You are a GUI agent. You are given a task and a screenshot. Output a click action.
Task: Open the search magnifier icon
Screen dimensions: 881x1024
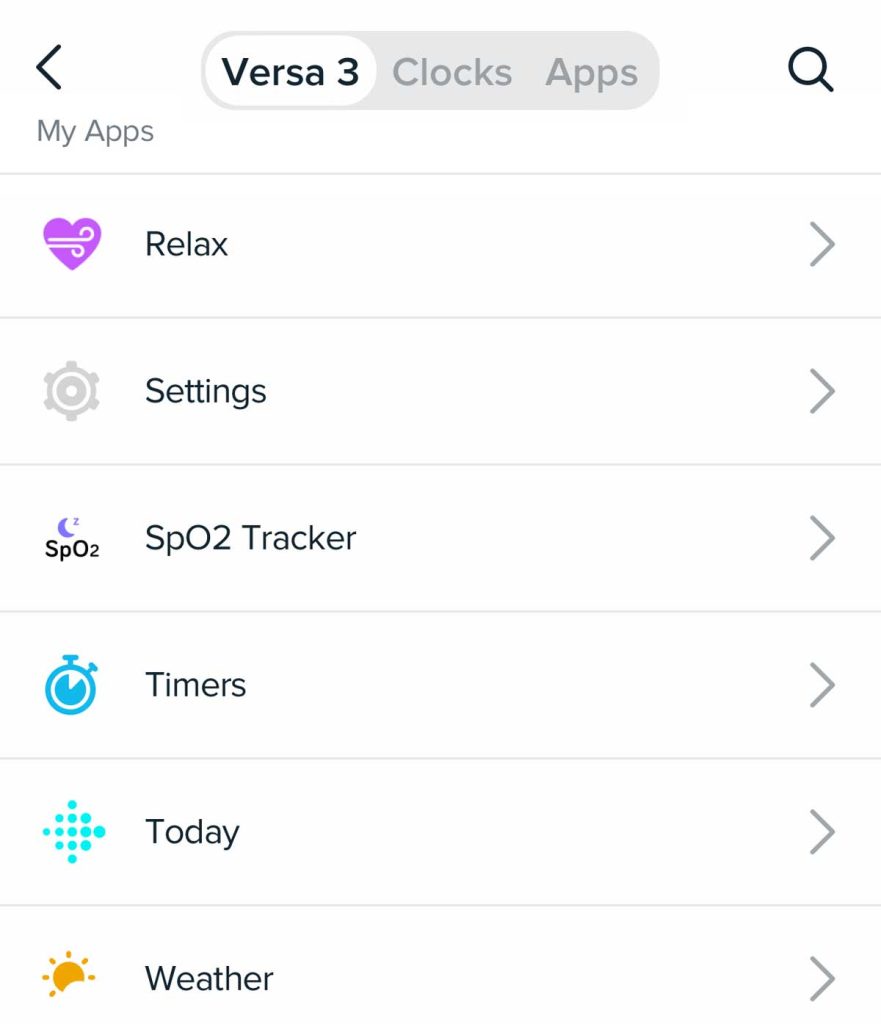click(810, 70)
